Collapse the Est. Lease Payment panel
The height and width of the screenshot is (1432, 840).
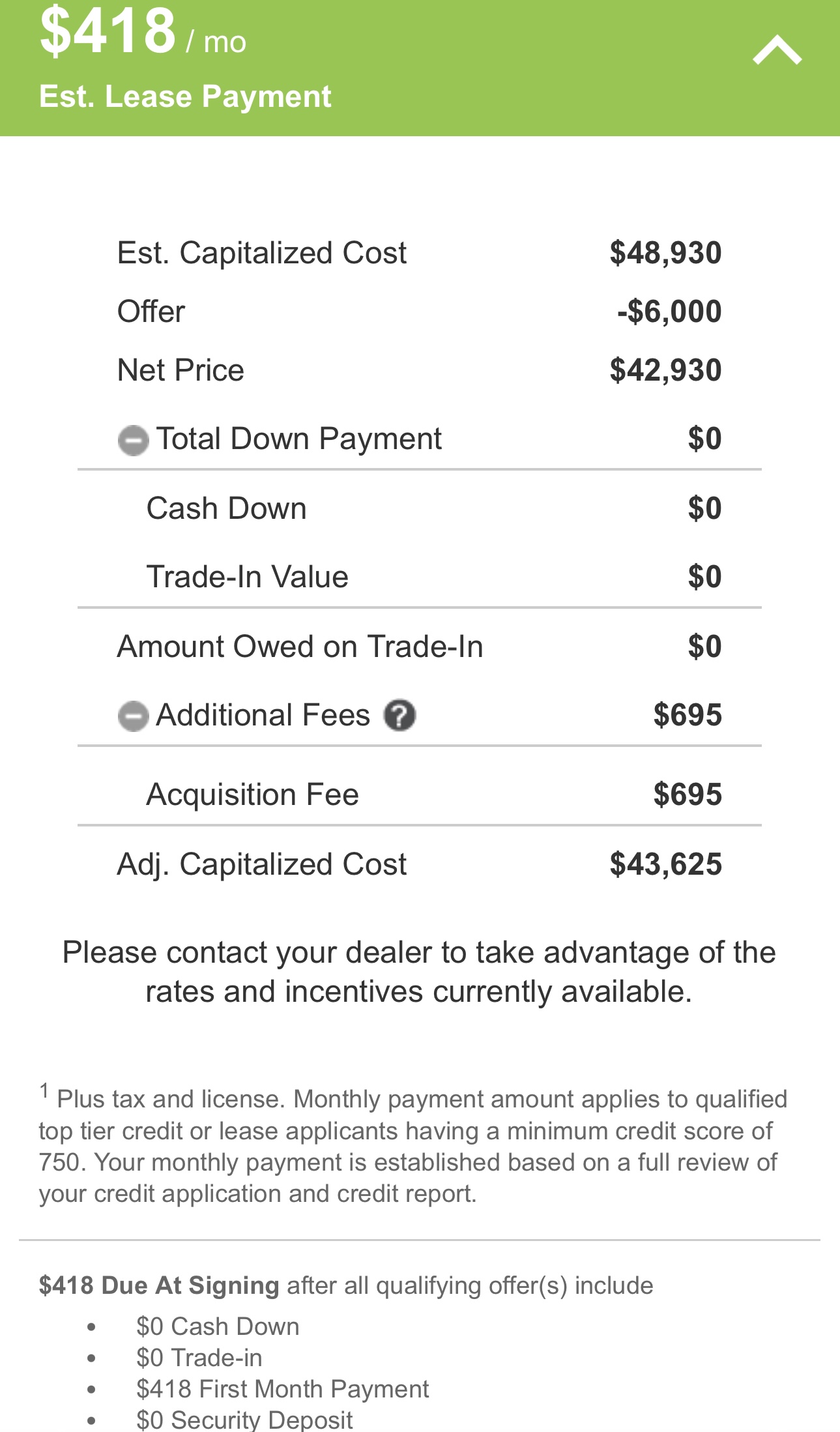(x=777, y=51)
